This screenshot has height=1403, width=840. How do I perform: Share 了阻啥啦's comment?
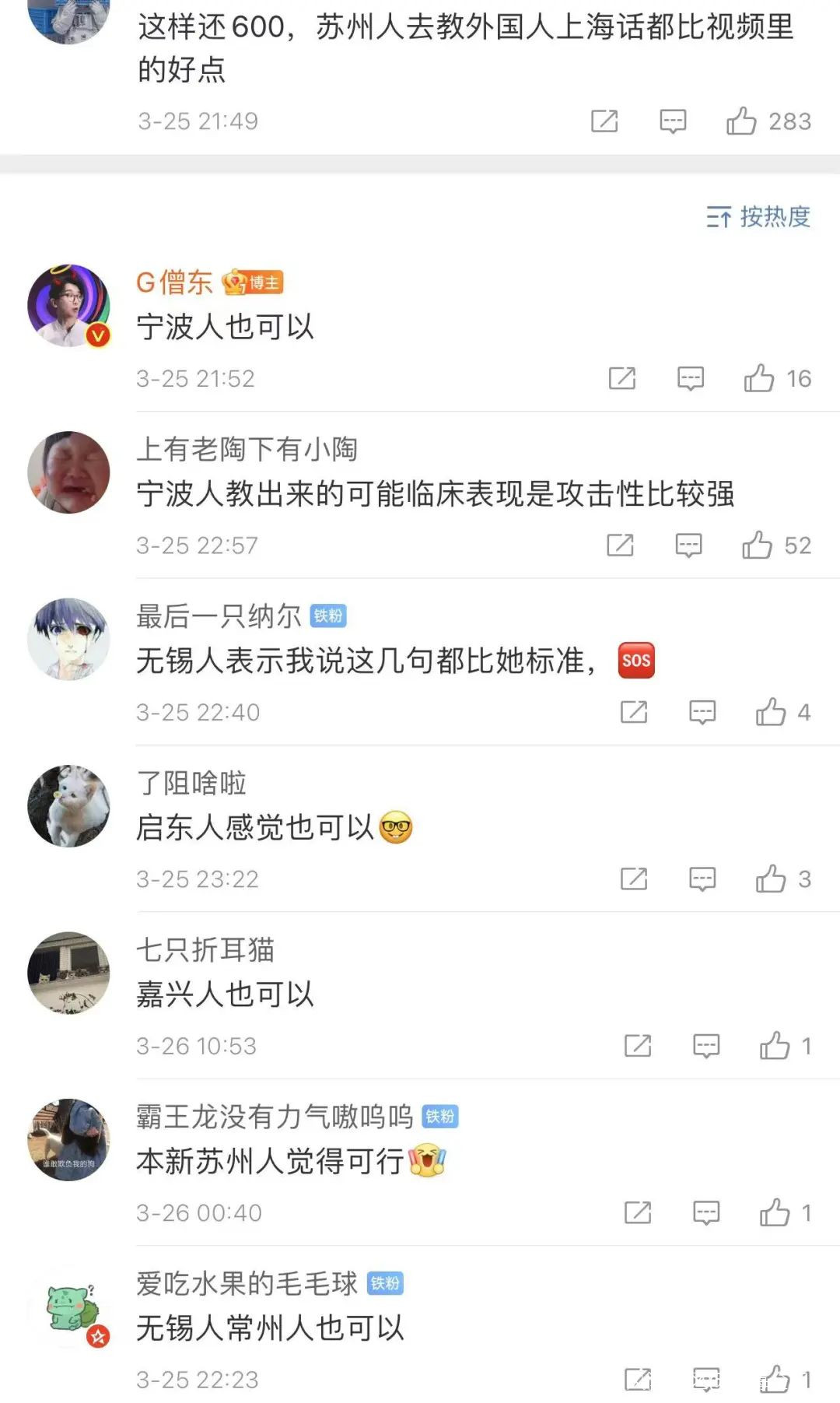(634, 879)
